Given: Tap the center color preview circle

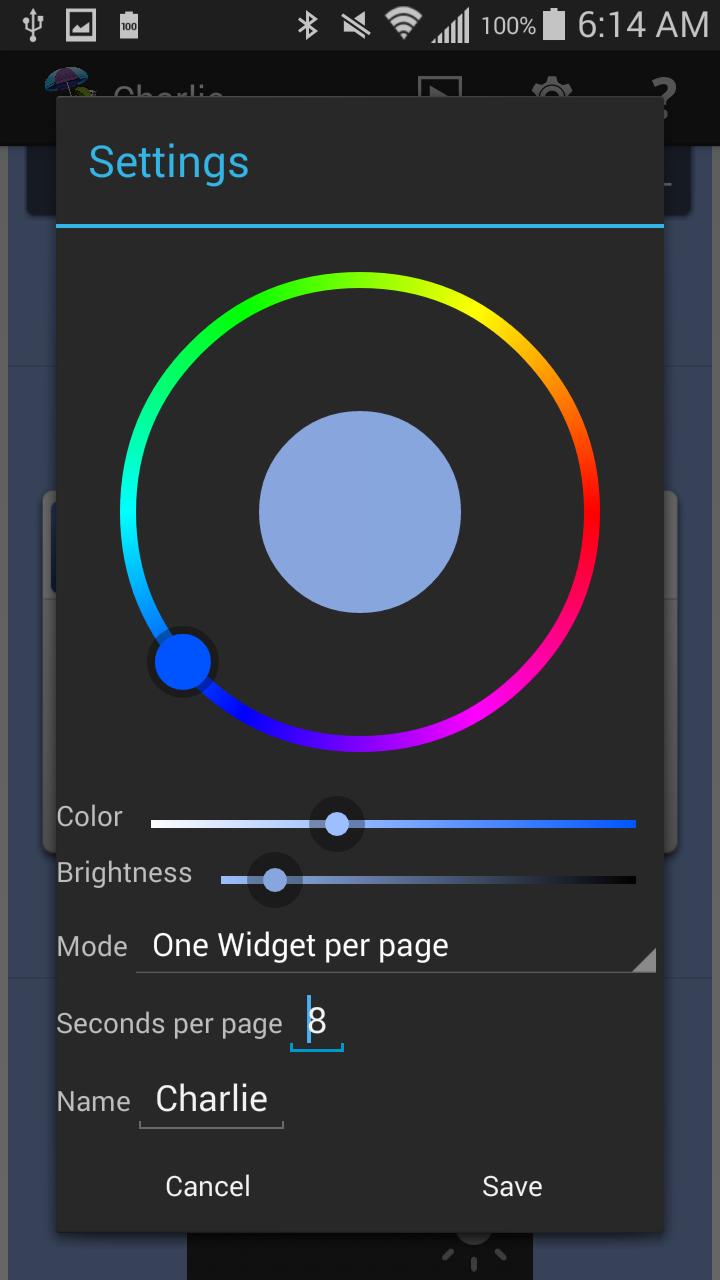Looking at the screenshot, I should (x=360, y=512).
